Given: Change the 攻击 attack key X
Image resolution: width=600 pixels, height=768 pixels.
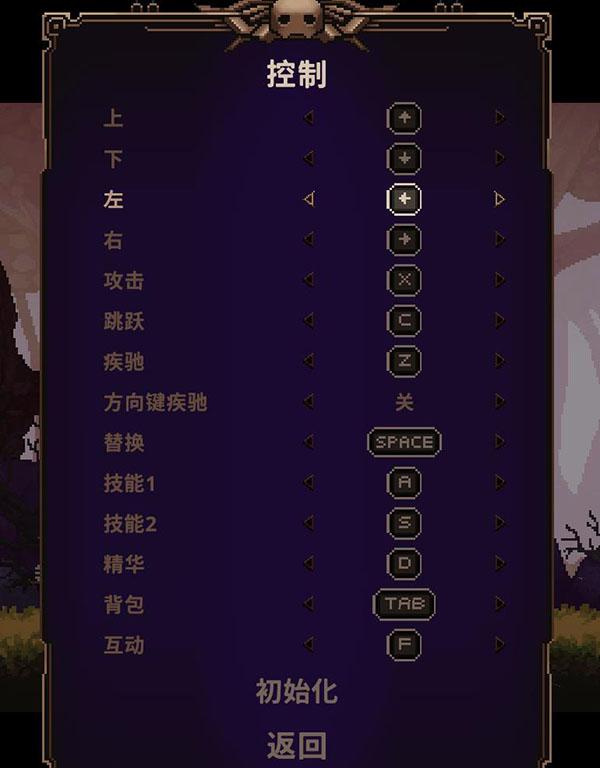Looking at the screenshot, I should click(x=404, y=281).
